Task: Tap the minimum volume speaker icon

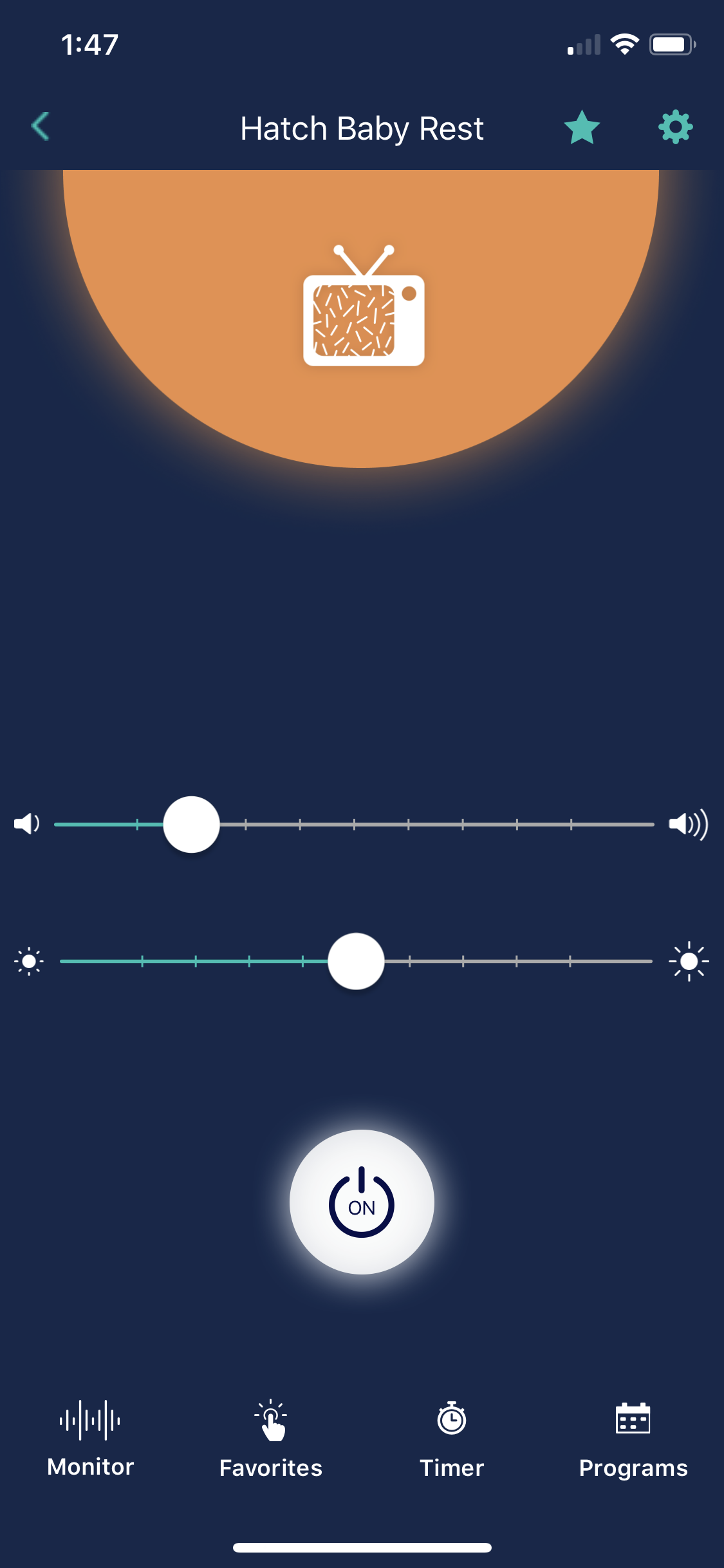Action: (27, 823)
